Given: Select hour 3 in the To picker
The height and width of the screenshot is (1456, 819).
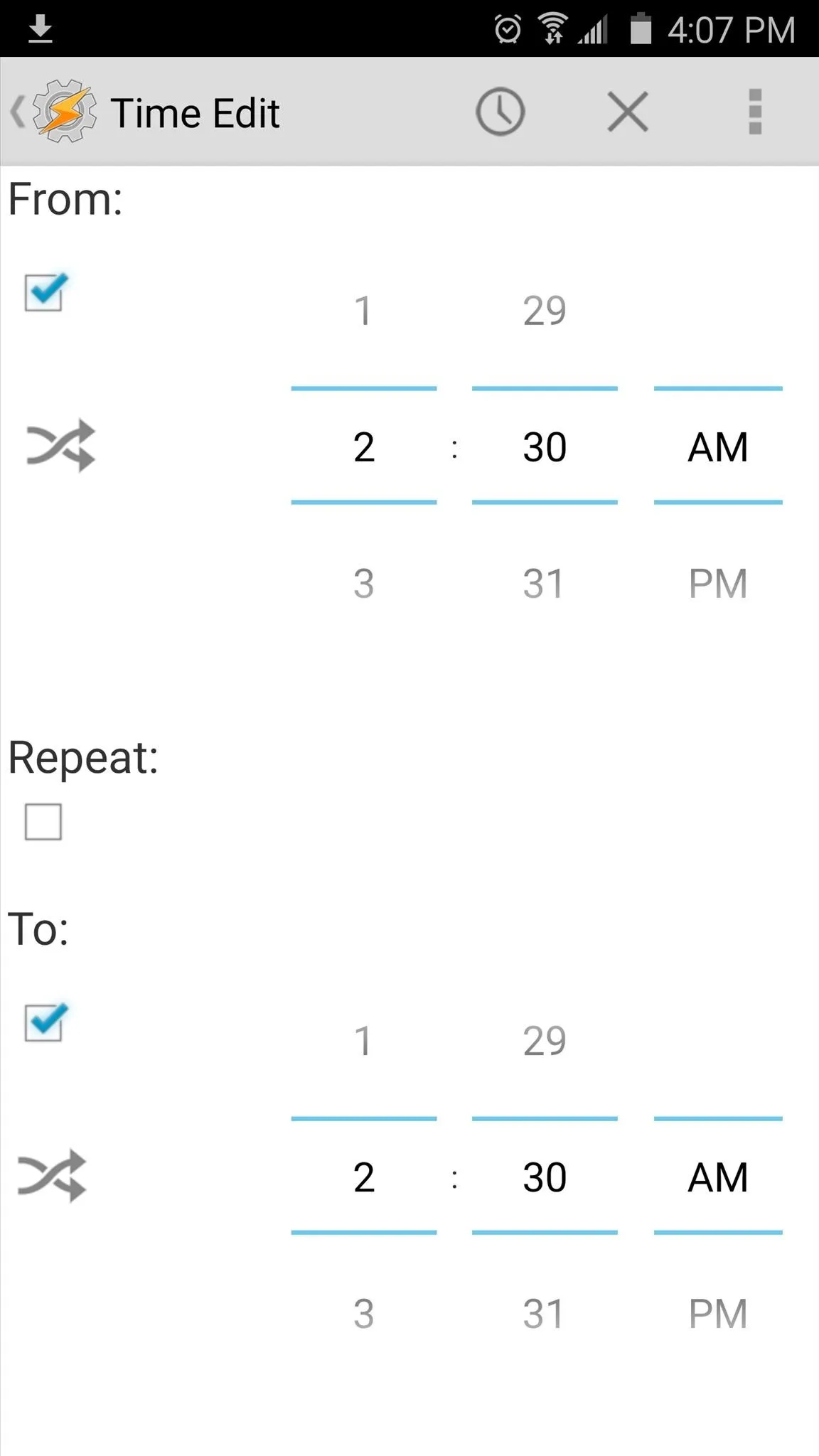Looking at the screenshot, I should click(x=363, y=1314).
